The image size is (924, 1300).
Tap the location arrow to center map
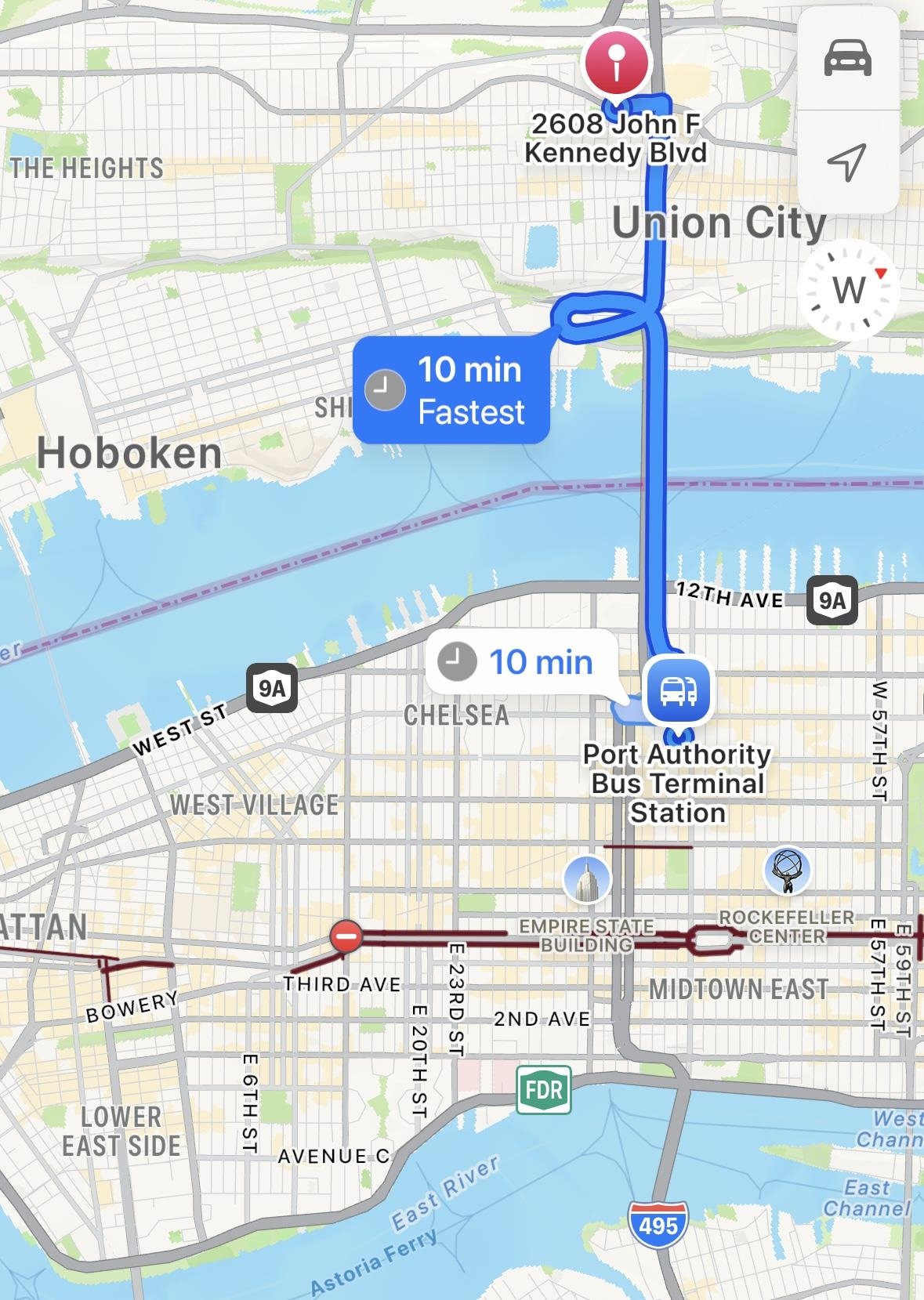[x=847, y=162]
